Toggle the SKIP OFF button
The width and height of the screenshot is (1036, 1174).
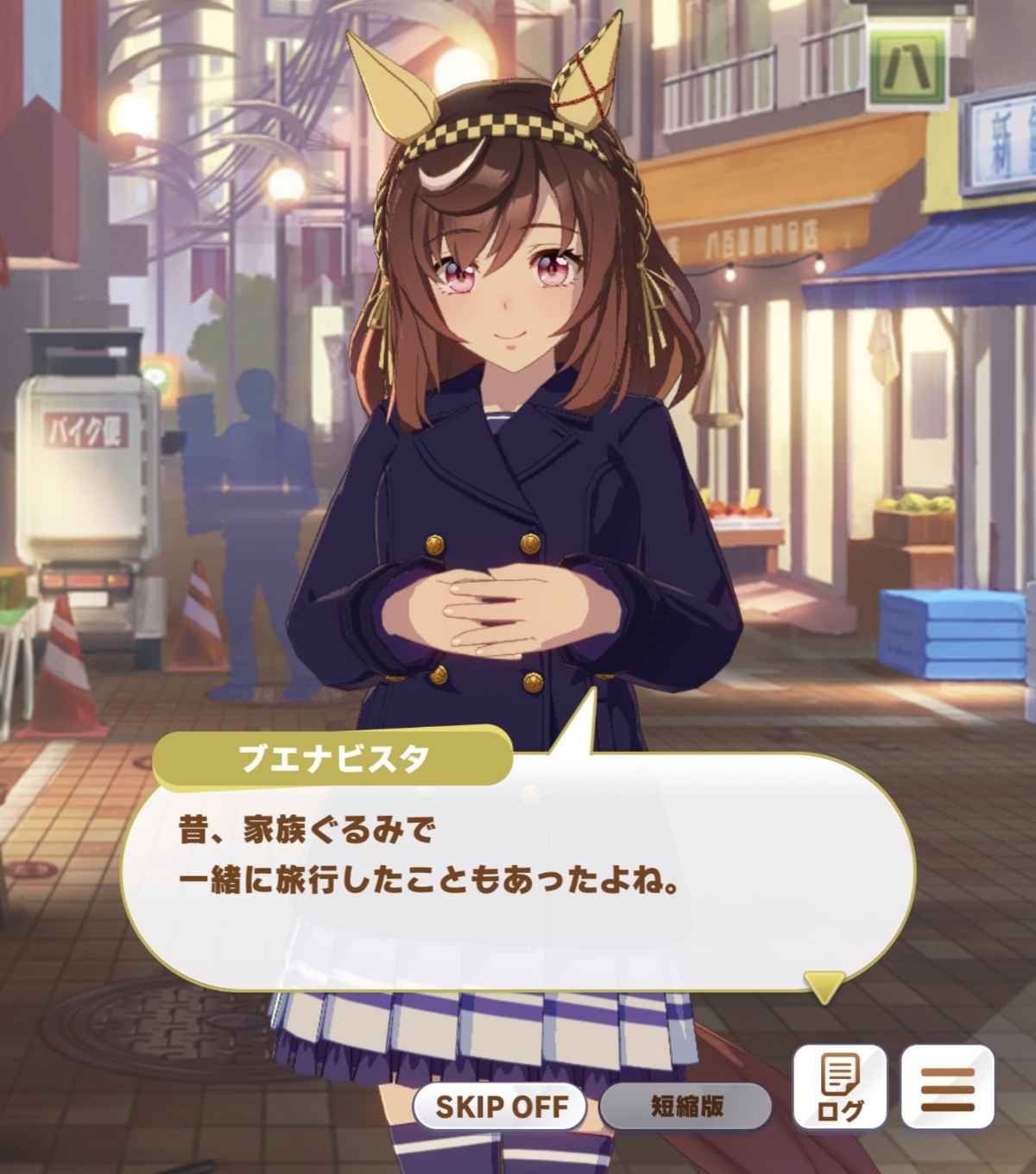[x=501, y=1107]
